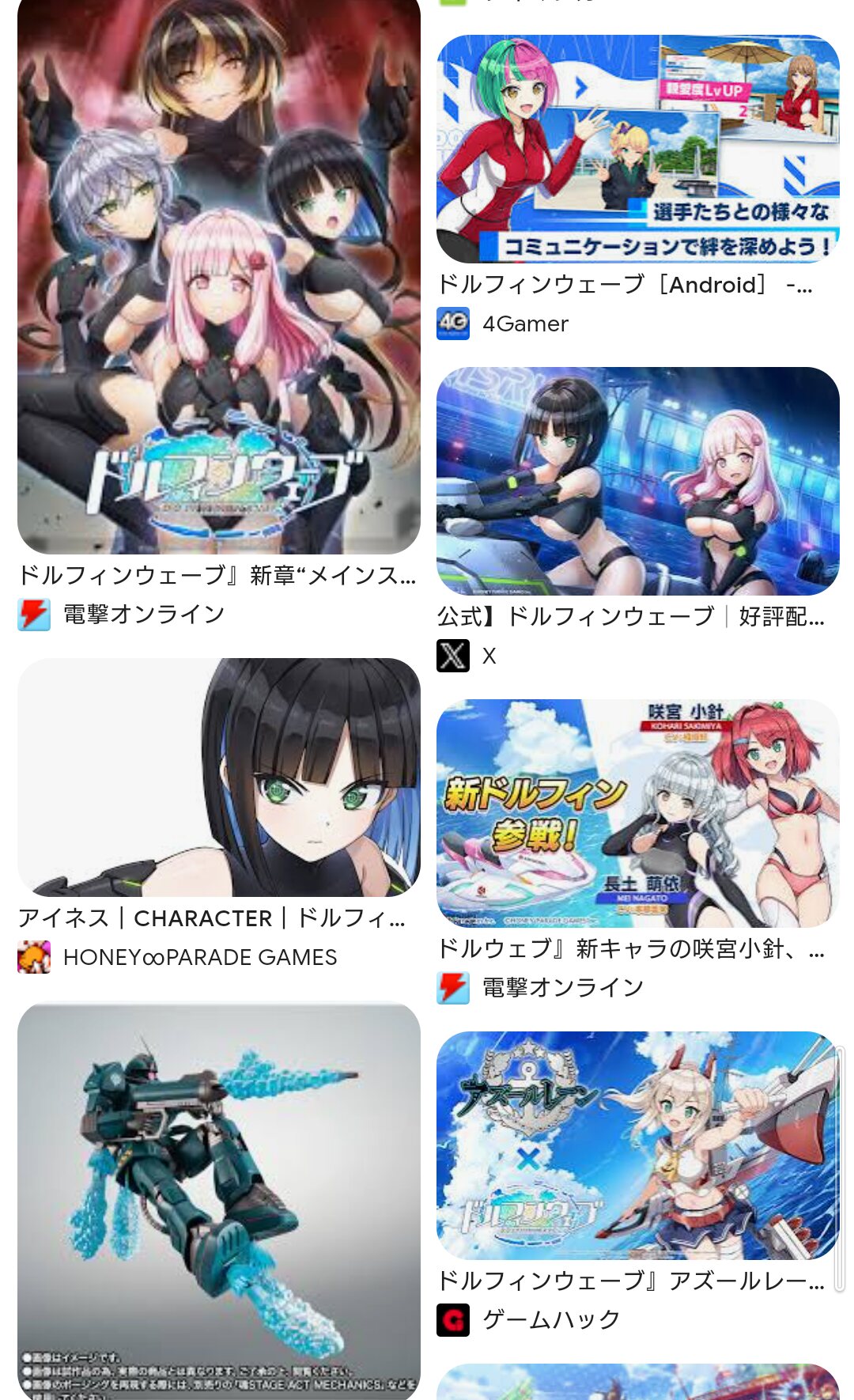Open the 新ドルフィン参戦 image from 電撃オンライン
This screenshot has width=854, height=1400.
click(x=637, y=813)
